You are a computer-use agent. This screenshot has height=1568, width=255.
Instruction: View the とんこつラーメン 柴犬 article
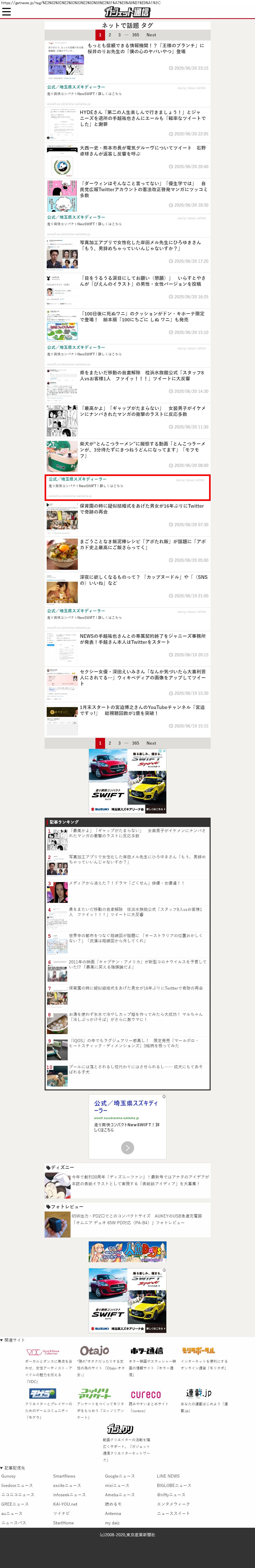pos(143,449)
